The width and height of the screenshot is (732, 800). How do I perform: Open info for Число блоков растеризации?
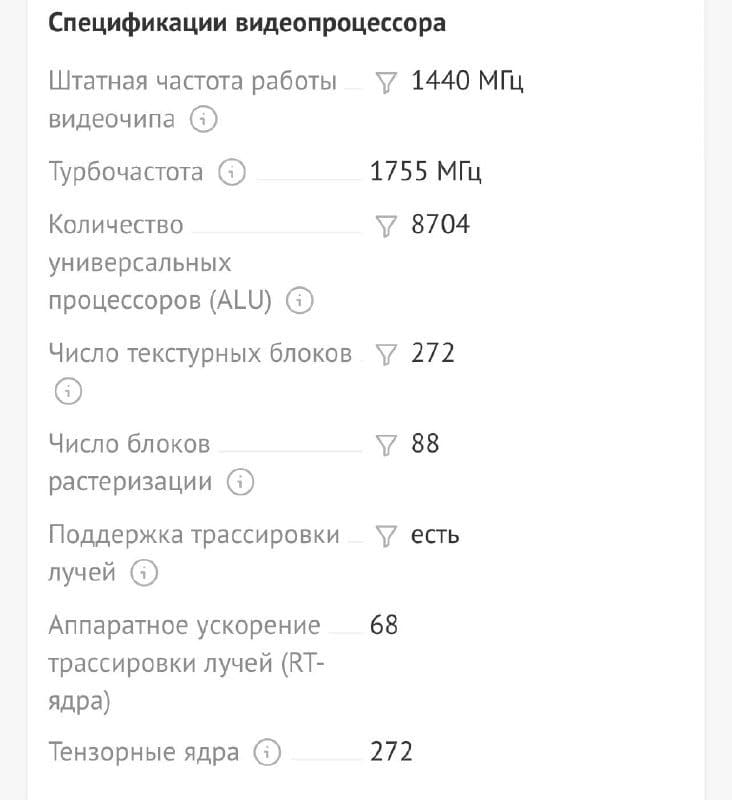point(239,481)
